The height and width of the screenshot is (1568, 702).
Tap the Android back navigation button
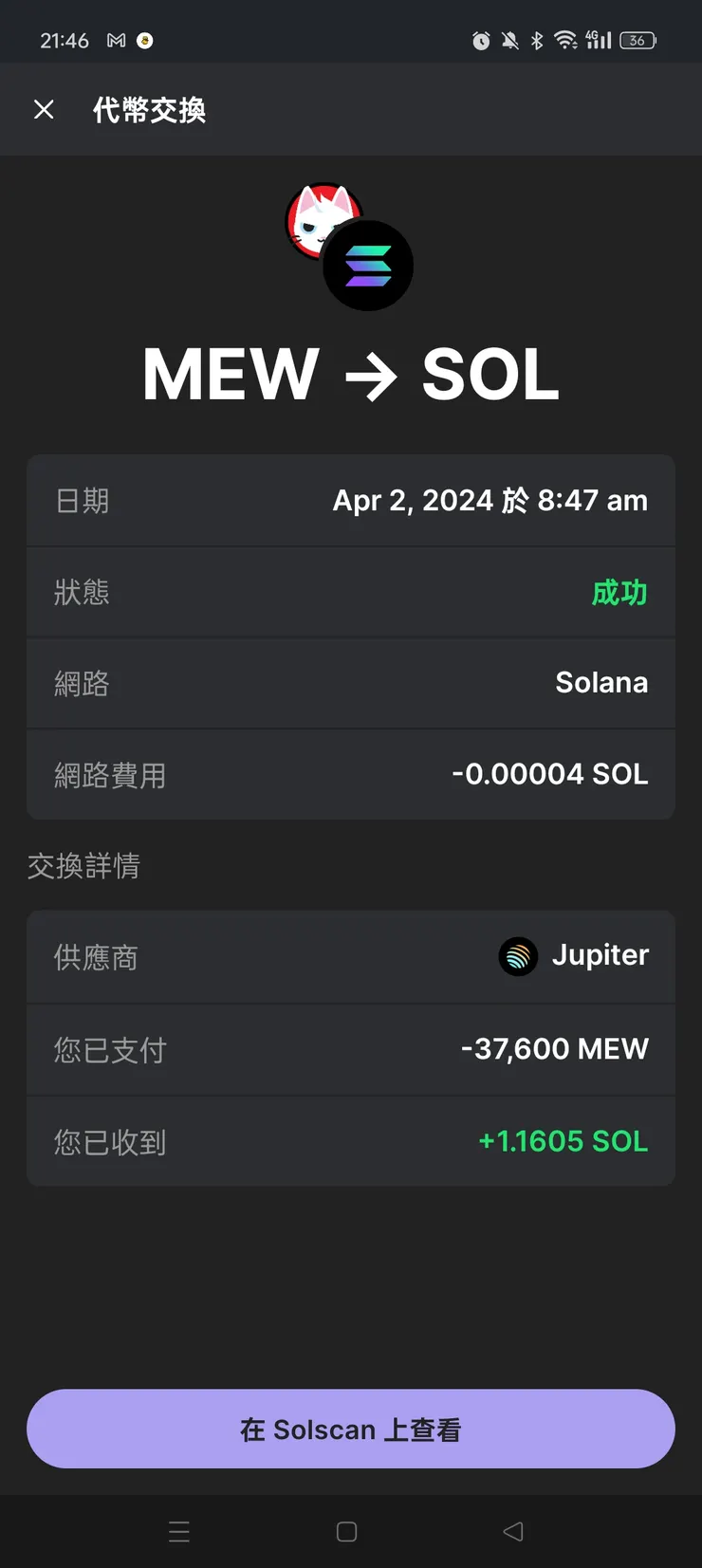click(x=513, y=1530)
